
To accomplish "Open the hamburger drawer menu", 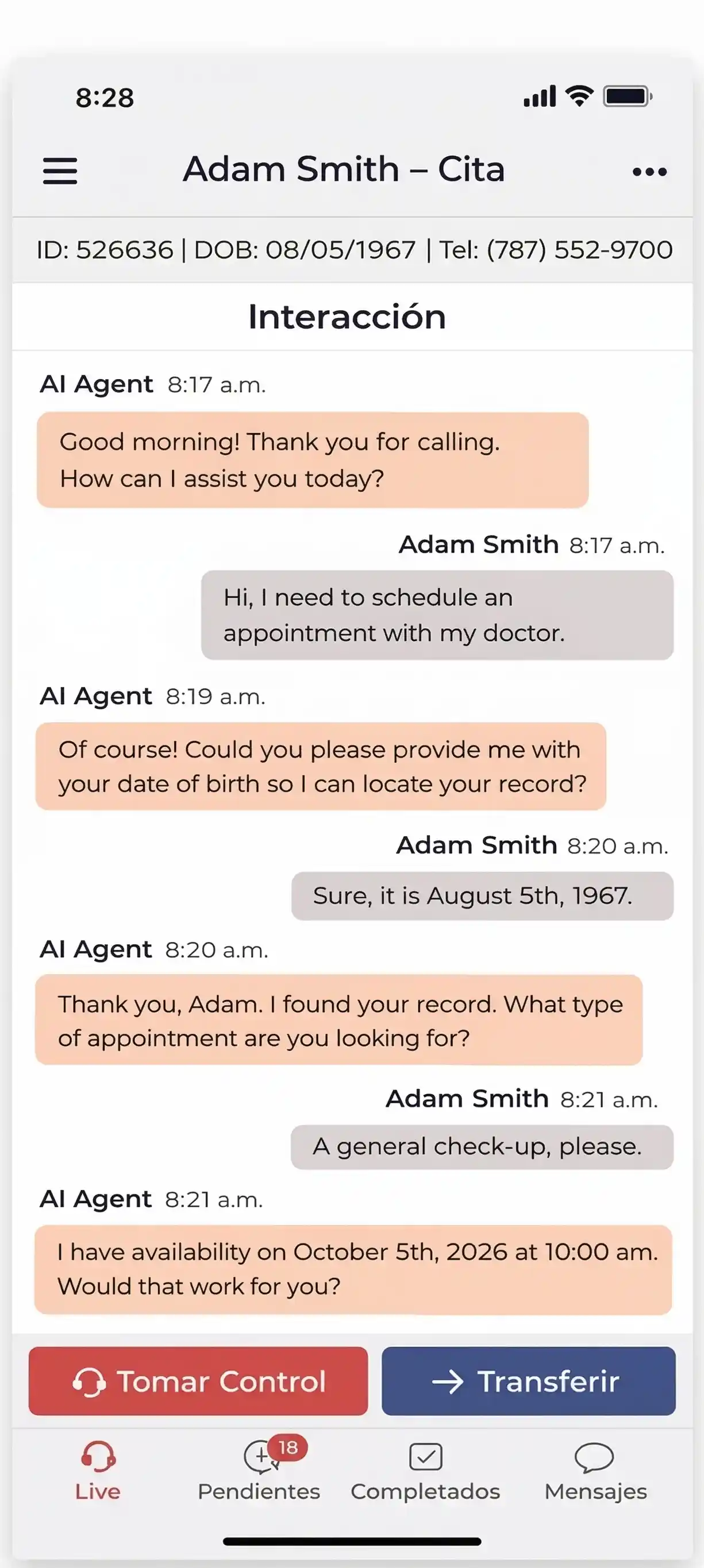I will (60, 171).
